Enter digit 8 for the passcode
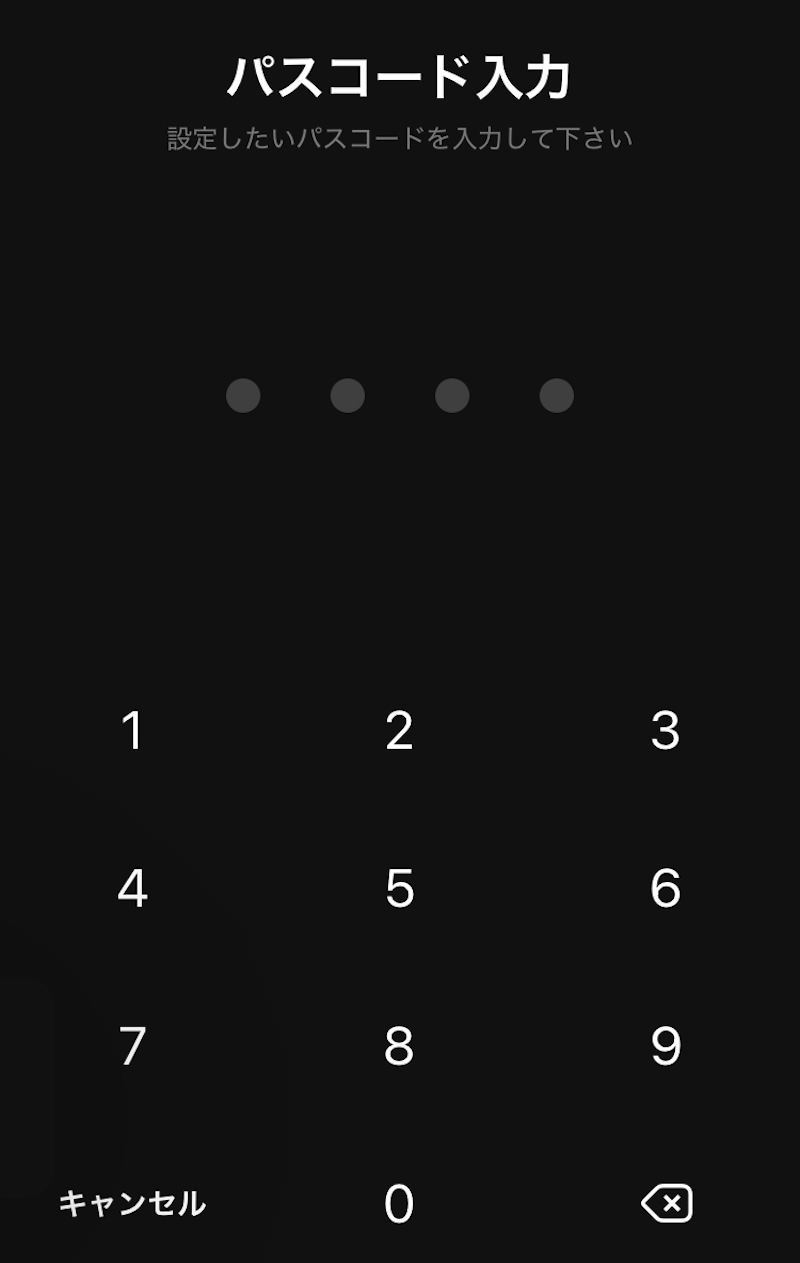This screenshot has width=800, height=1263. 399,1046
